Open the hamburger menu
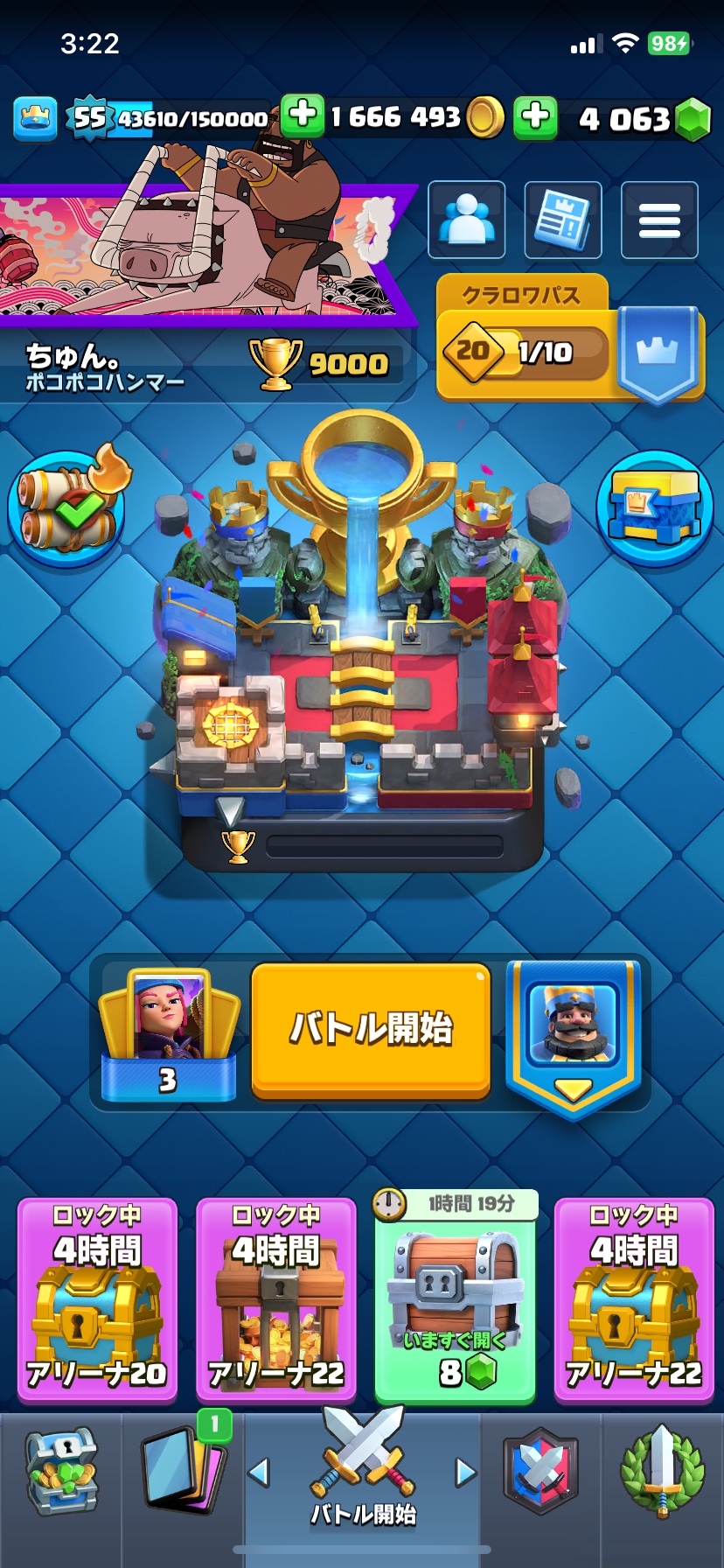Screen dimensions: 724x1568 [x=659, y=220]
